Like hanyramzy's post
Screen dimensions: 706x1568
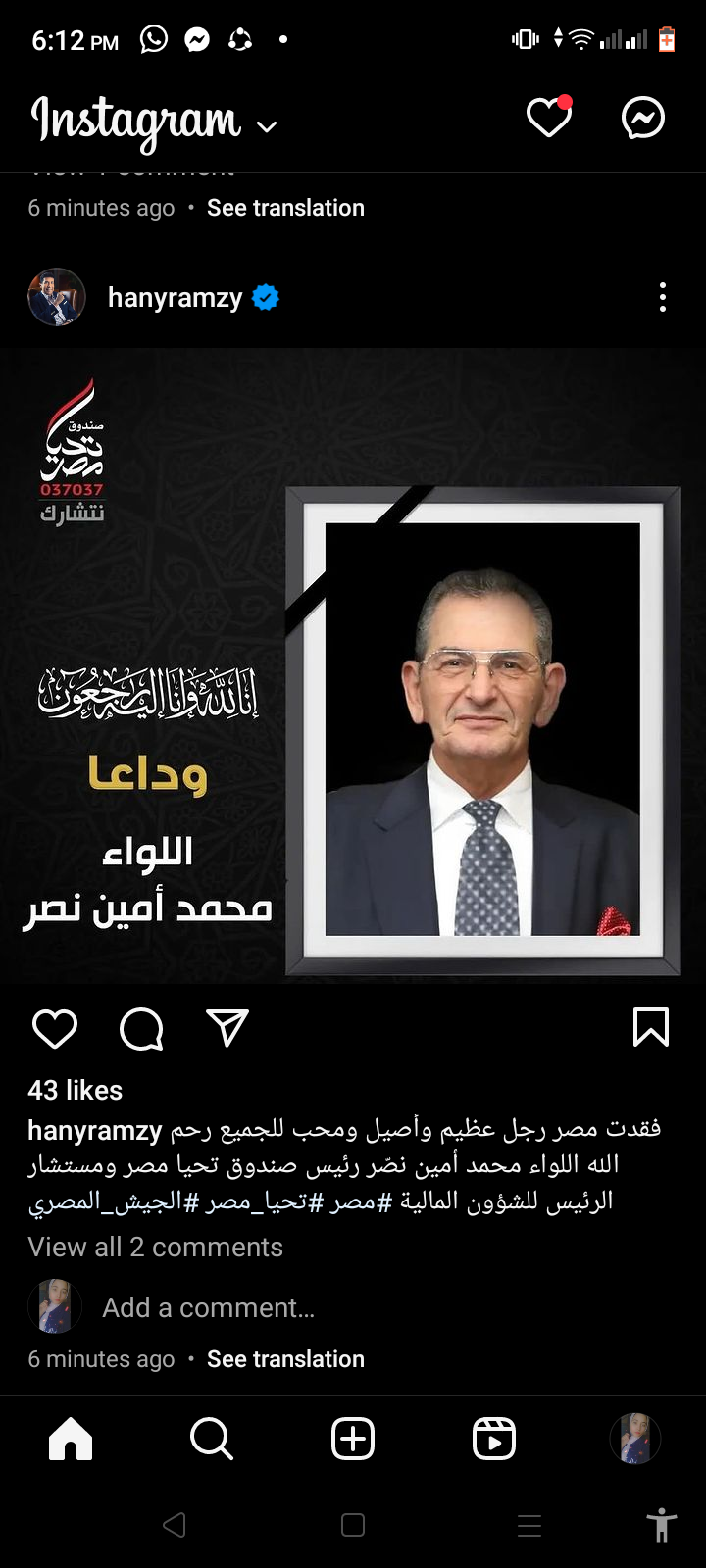[x=55, y=1029]
